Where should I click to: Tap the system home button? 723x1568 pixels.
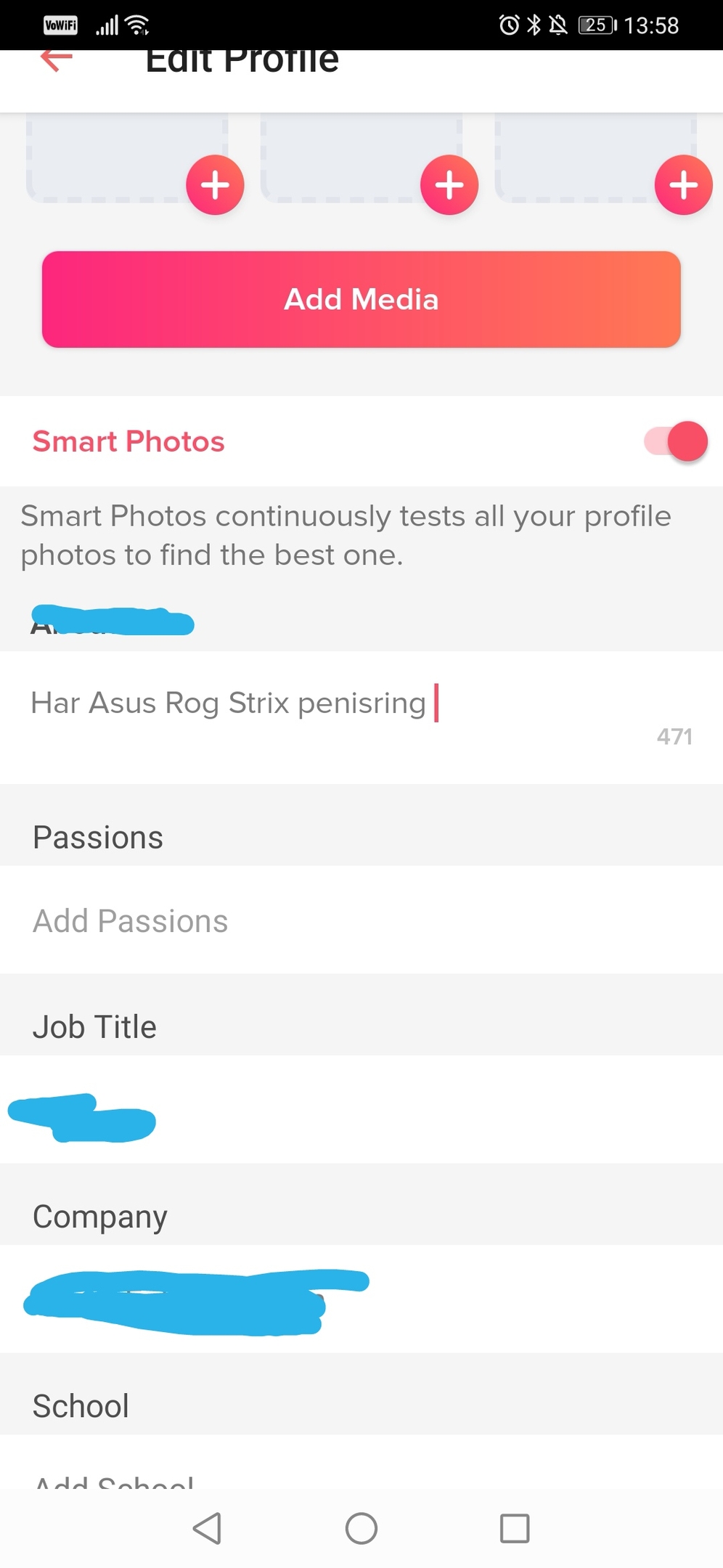pyautogui.click(x=361, y=1528)
